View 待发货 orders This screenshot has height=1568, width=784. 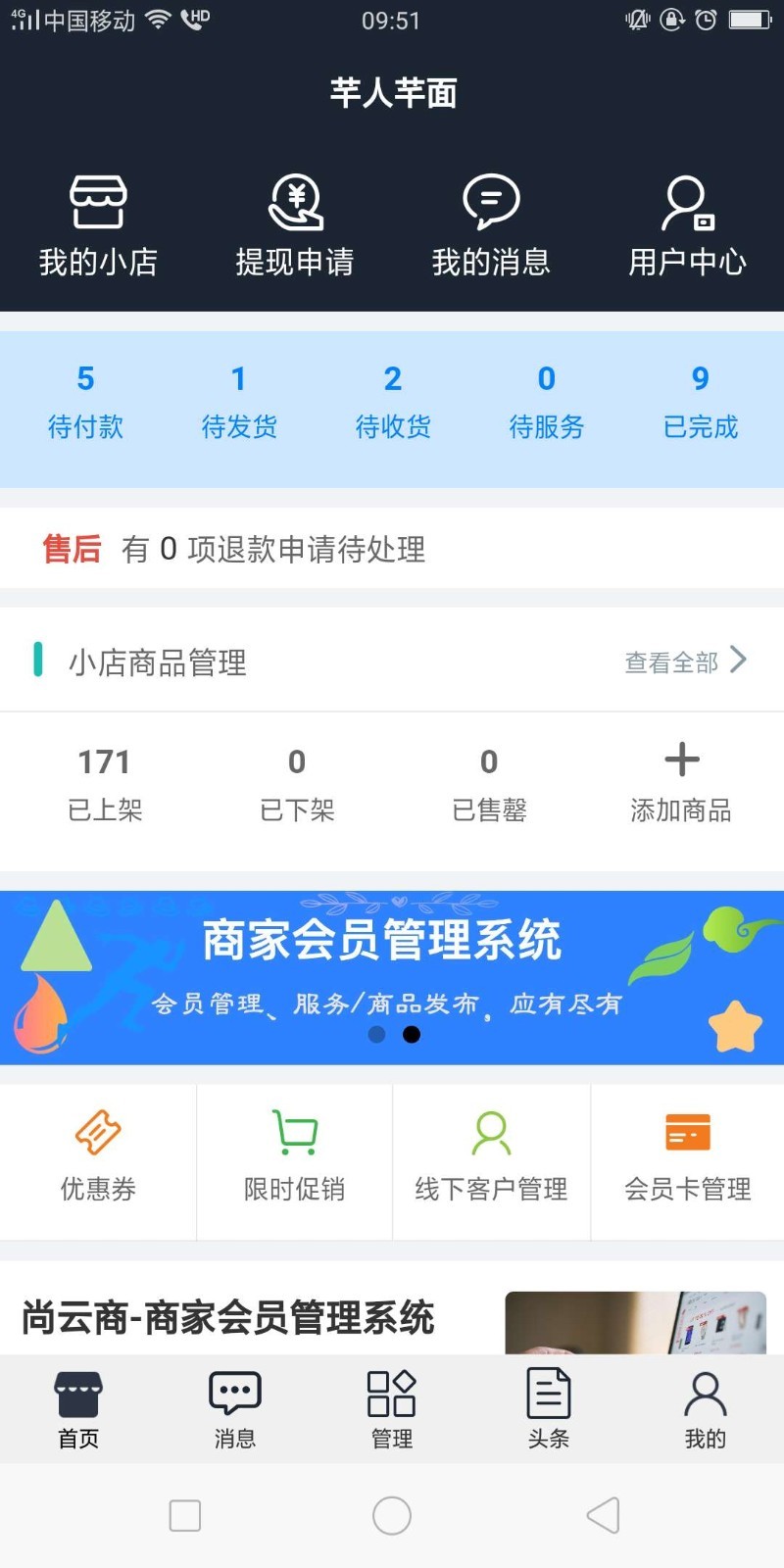[239, 402]
